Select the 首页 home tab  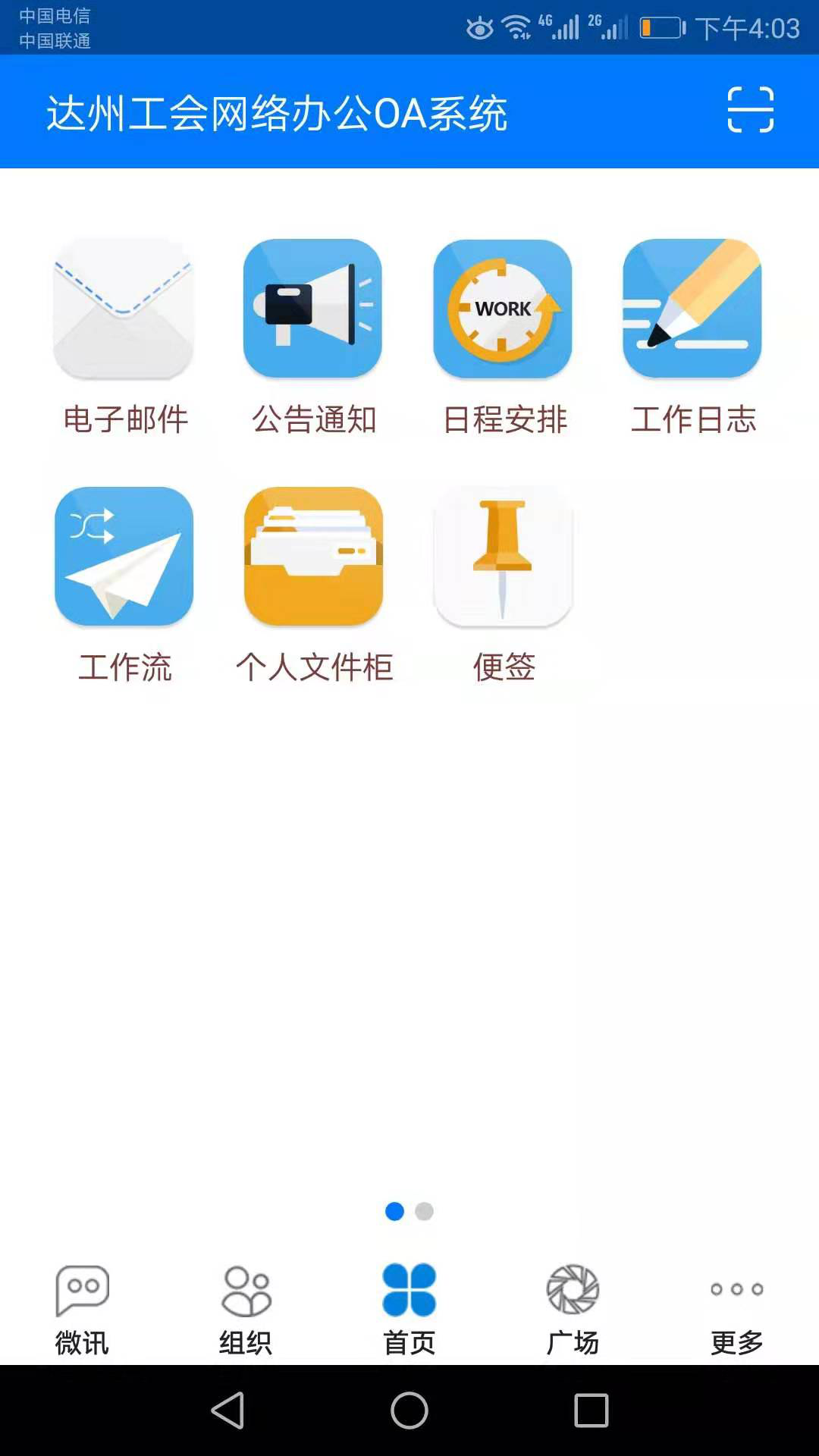point(409,1309)
